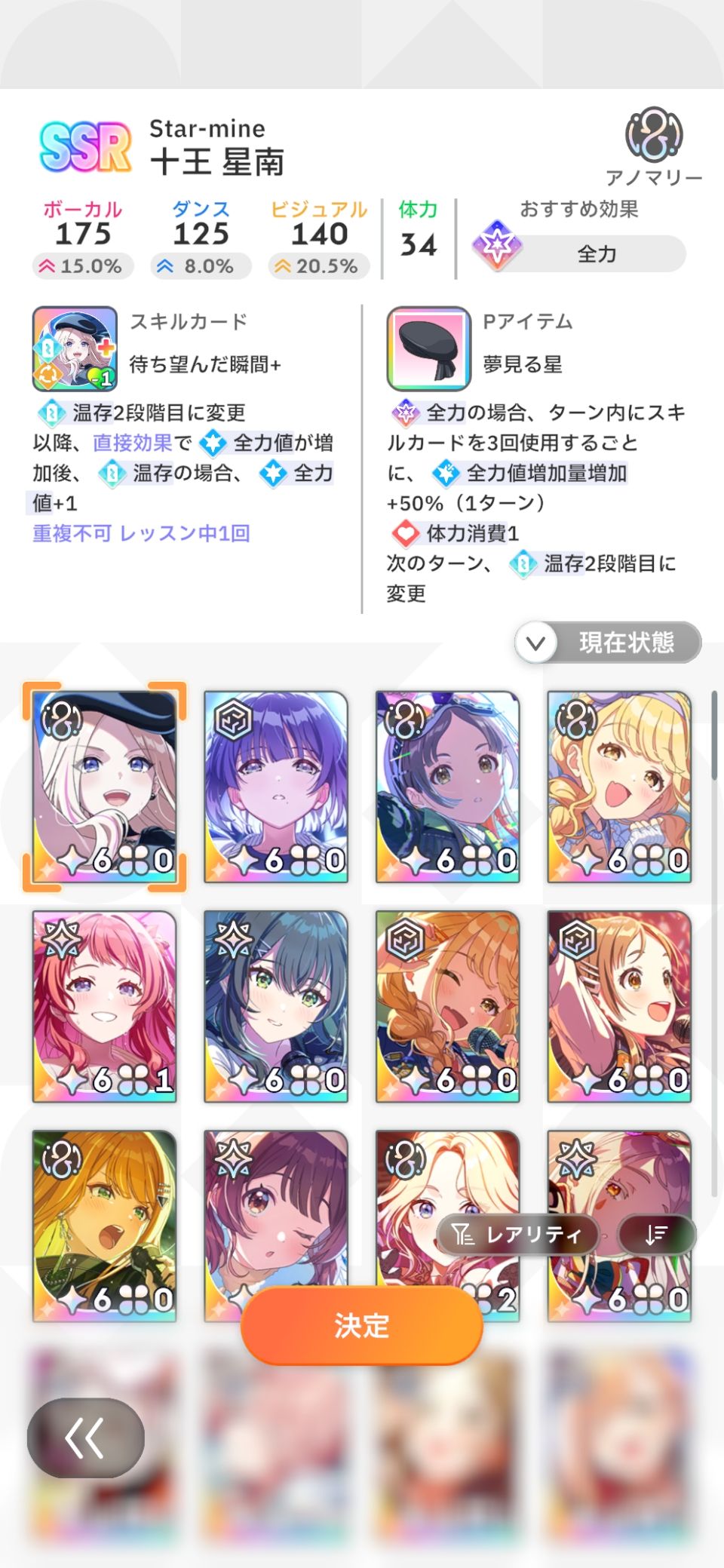Tap the selected black-beret idol card
The image size is (724, 1568).
pyautogui.click(x=104, y=787)
